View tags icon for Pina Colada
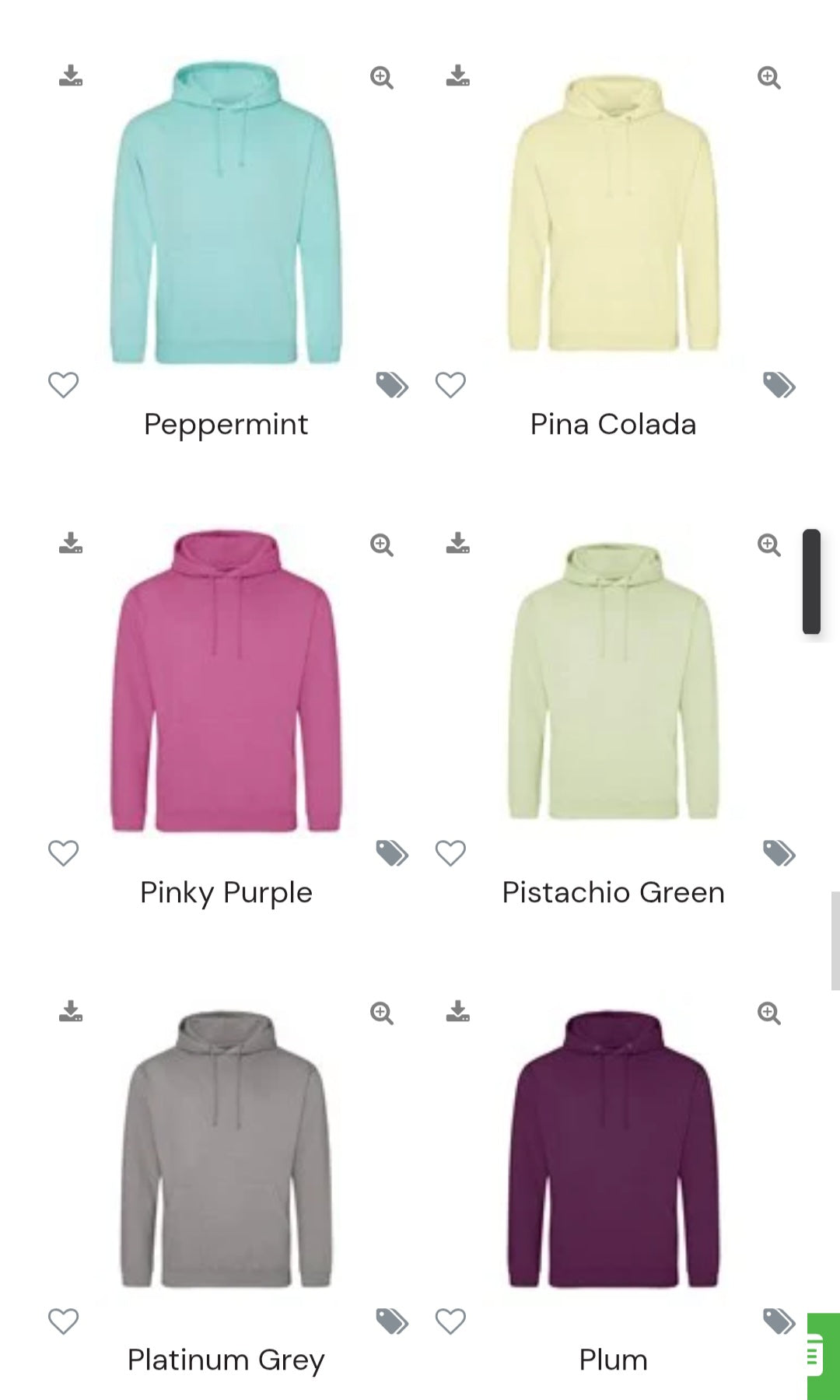Viewport: 840px width, 1400px height. click(x=779, y=385)
